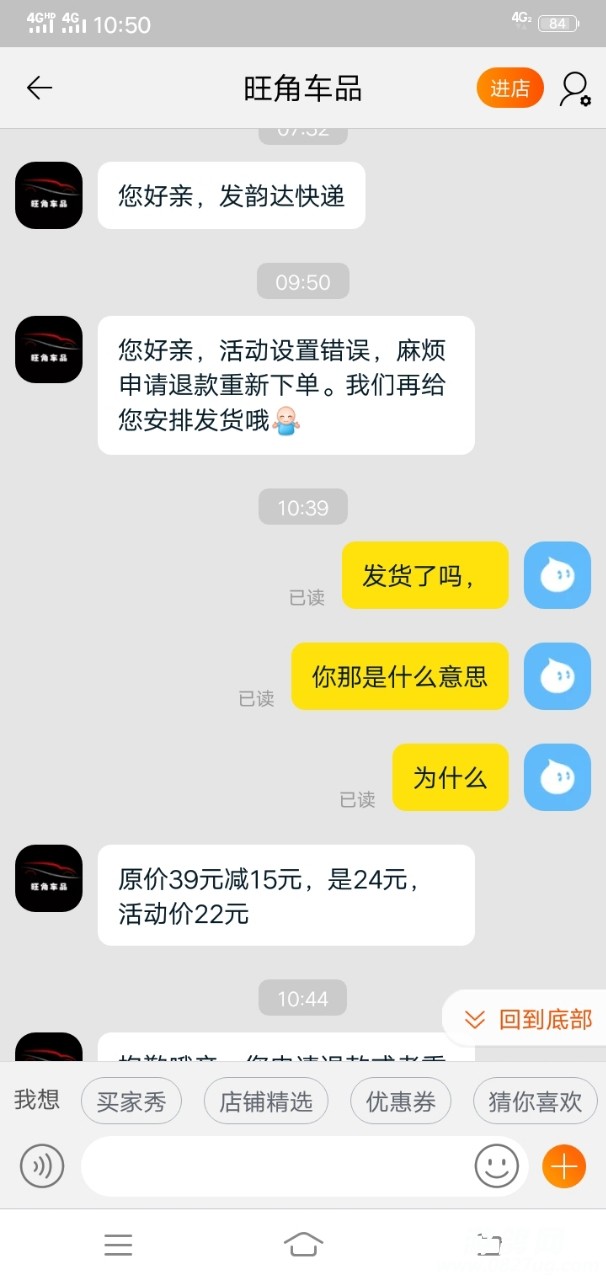
Task: Select the 买家秀 quick chip
Action: point(131,1102)
